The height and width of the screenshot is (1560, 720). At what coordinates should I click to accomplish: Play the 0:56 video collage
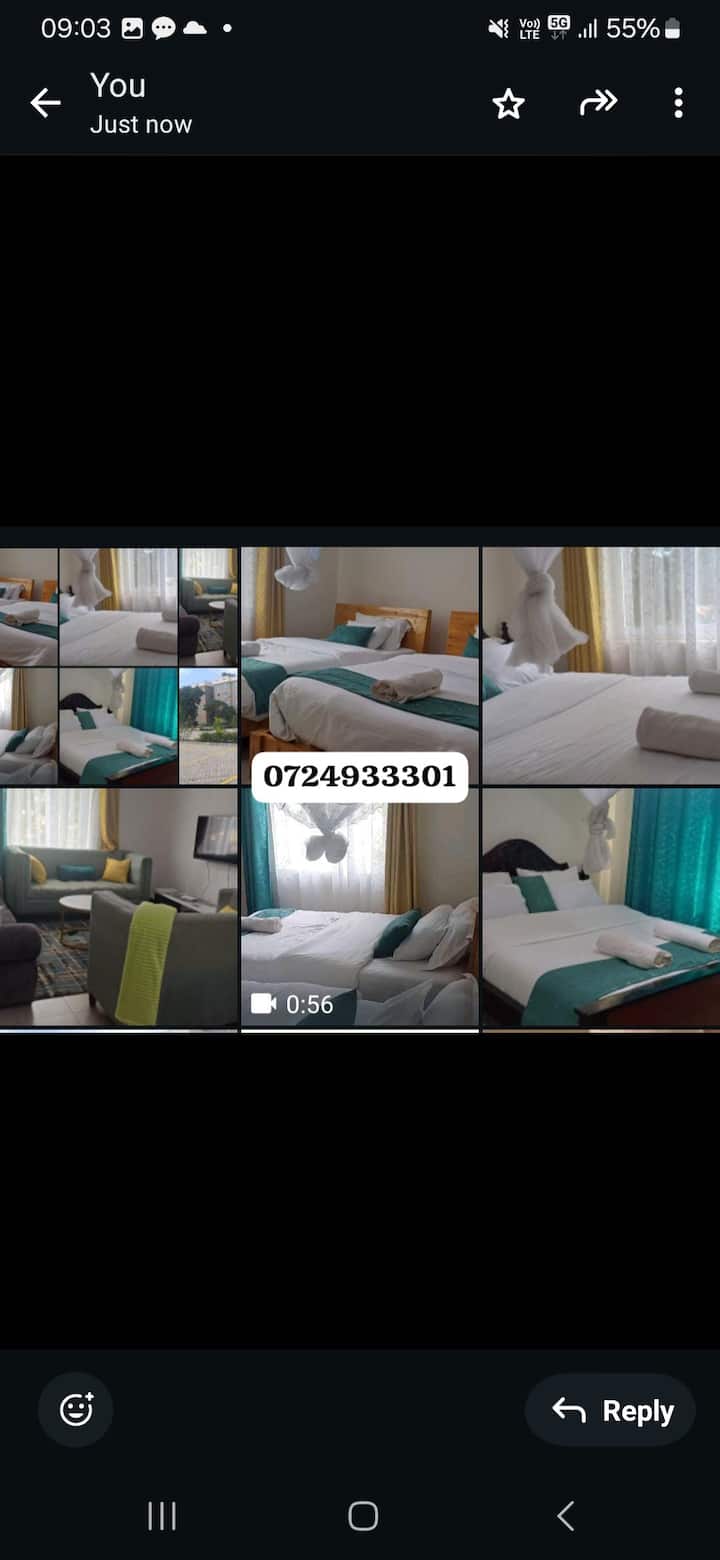coord(360,788)
